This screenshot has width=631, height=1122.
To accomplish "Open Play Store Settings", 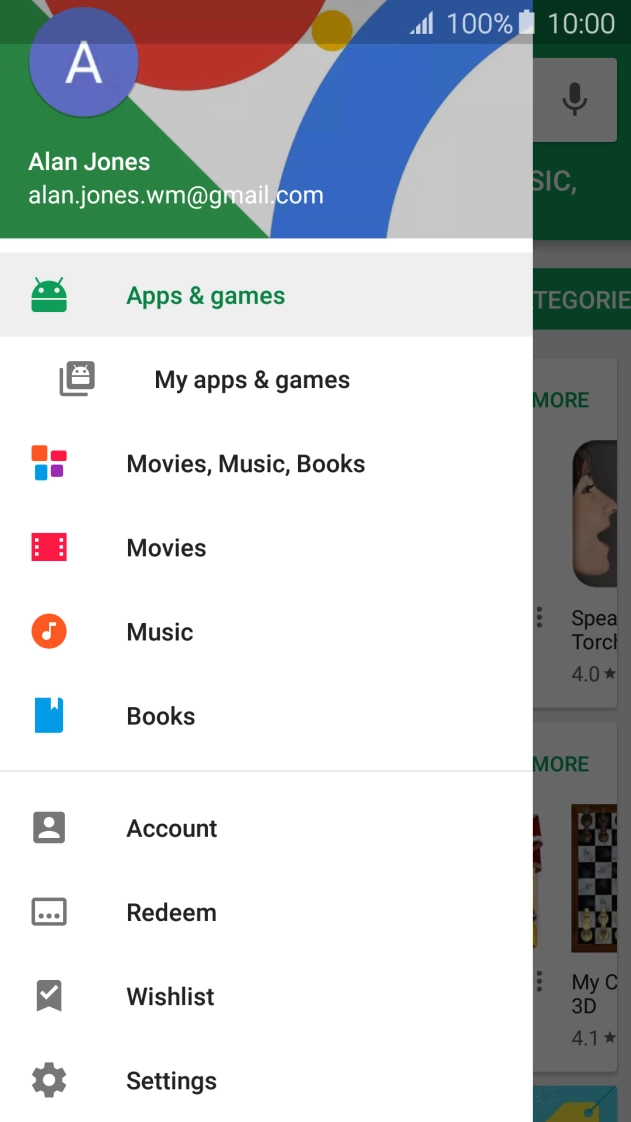I will click(171, 1080).
